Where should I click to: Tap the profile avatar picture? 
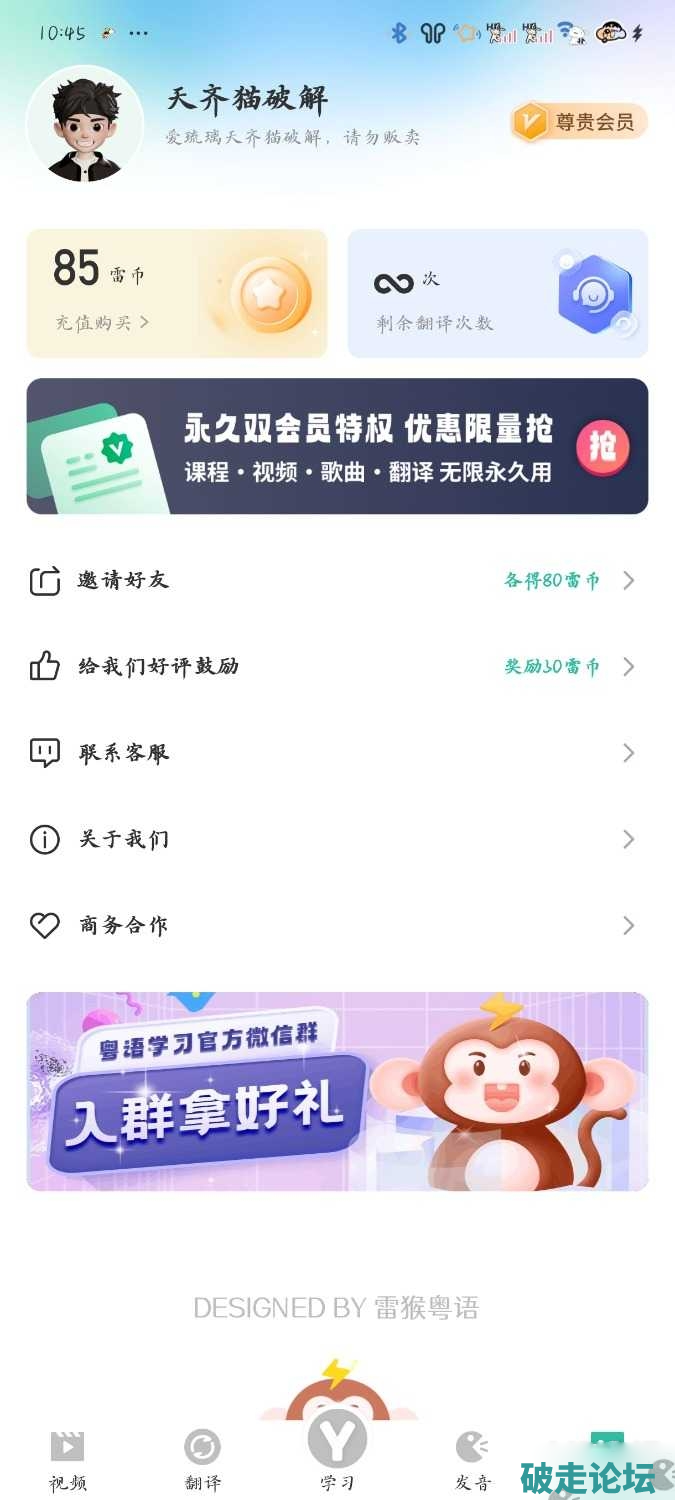[85, 125]
